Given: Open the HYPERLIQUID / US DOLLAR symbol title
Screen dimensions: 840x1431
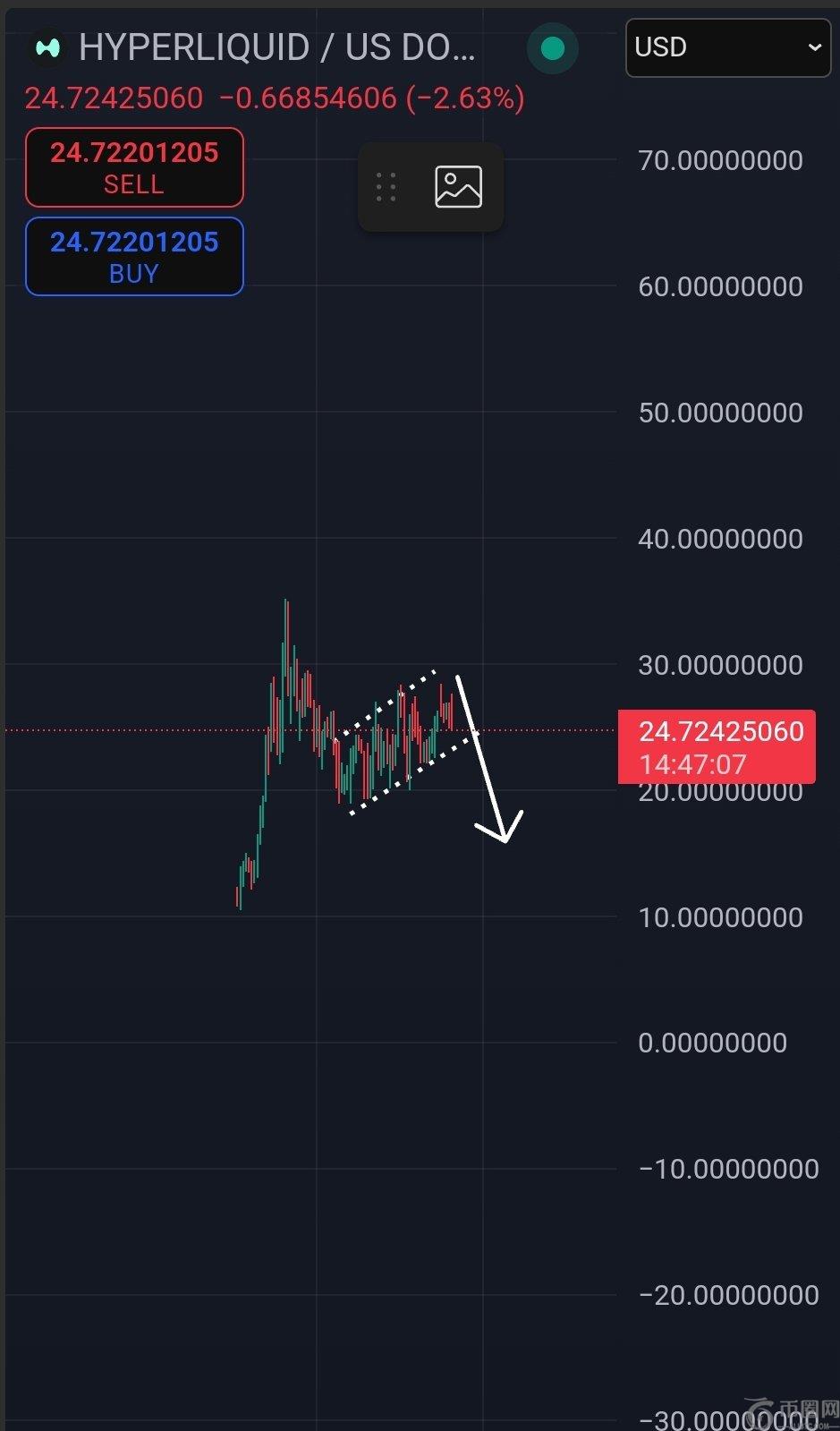Looking at the screenshot, I should [276, 47].
